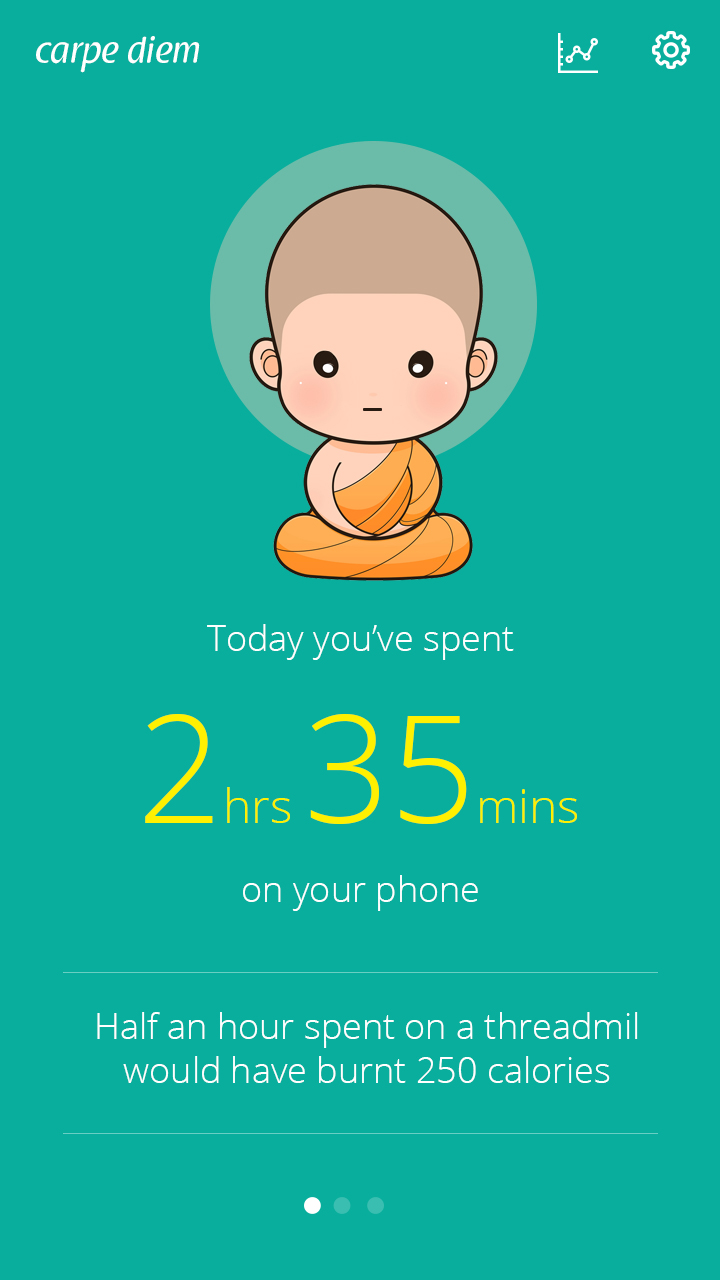Image resolution: width=720 pixels, height=1280 pixels.
Task: Jump to the second page dot
Action: (x=342, y=1205)
